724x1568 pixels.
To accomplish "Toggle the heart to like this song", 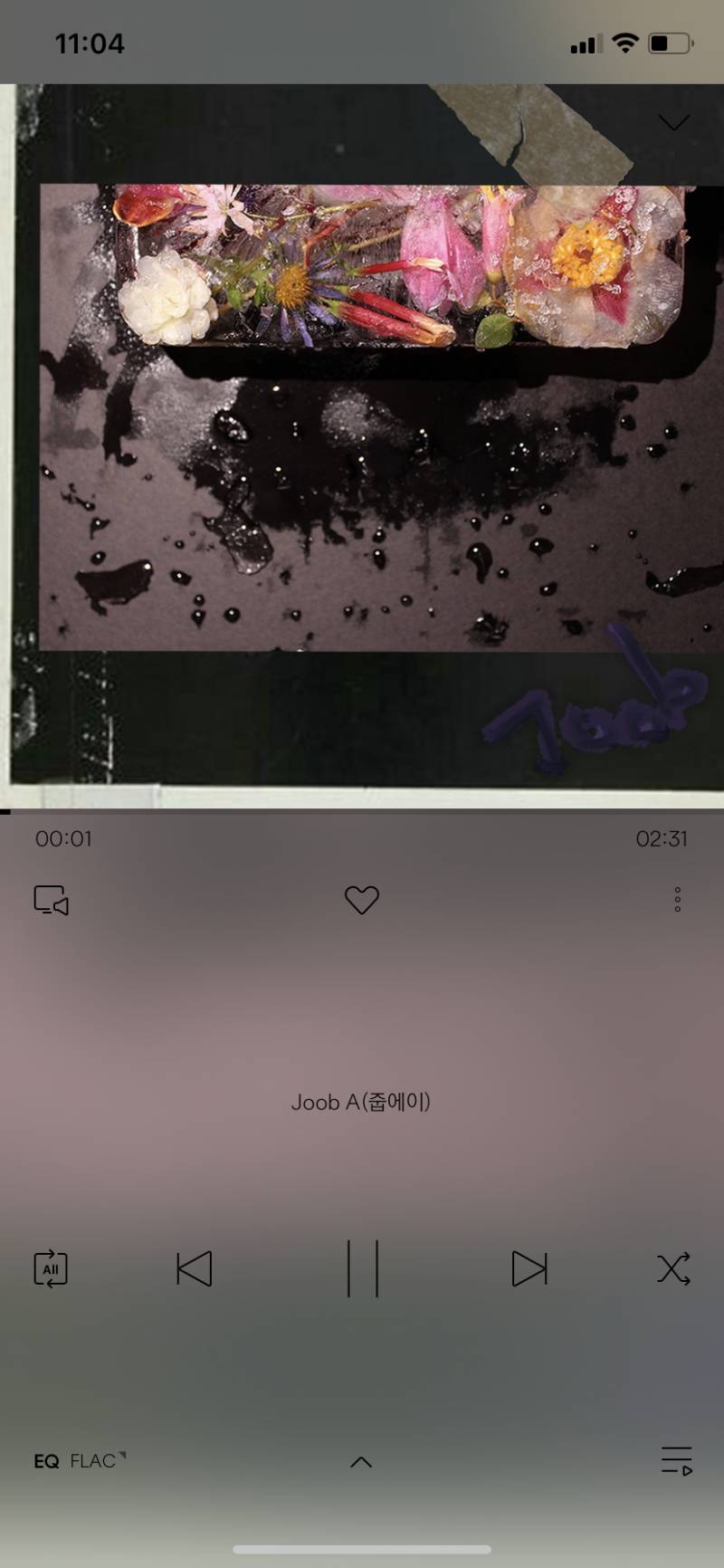I will coord(362,899).
